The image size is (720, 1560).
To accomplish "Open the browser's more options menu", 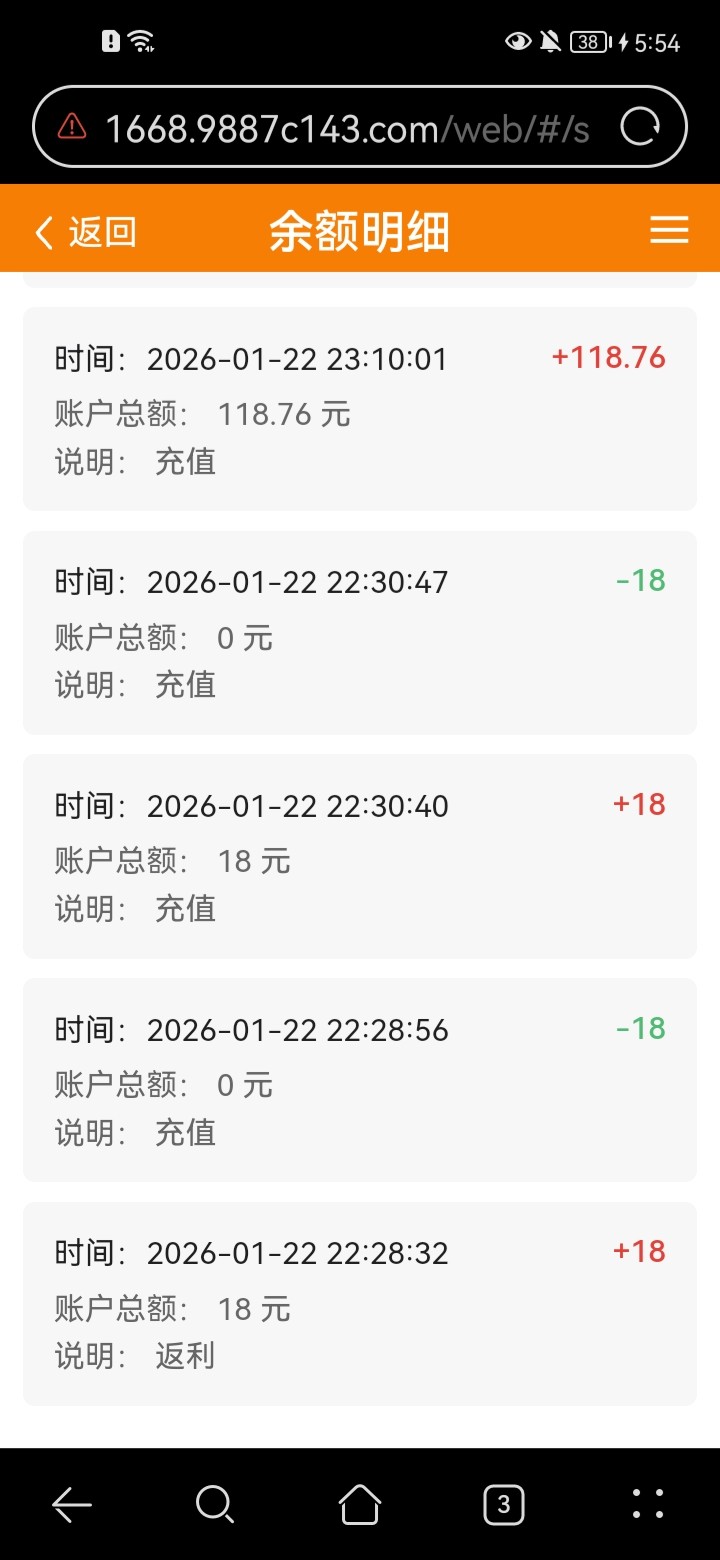I will [648, 1503].
